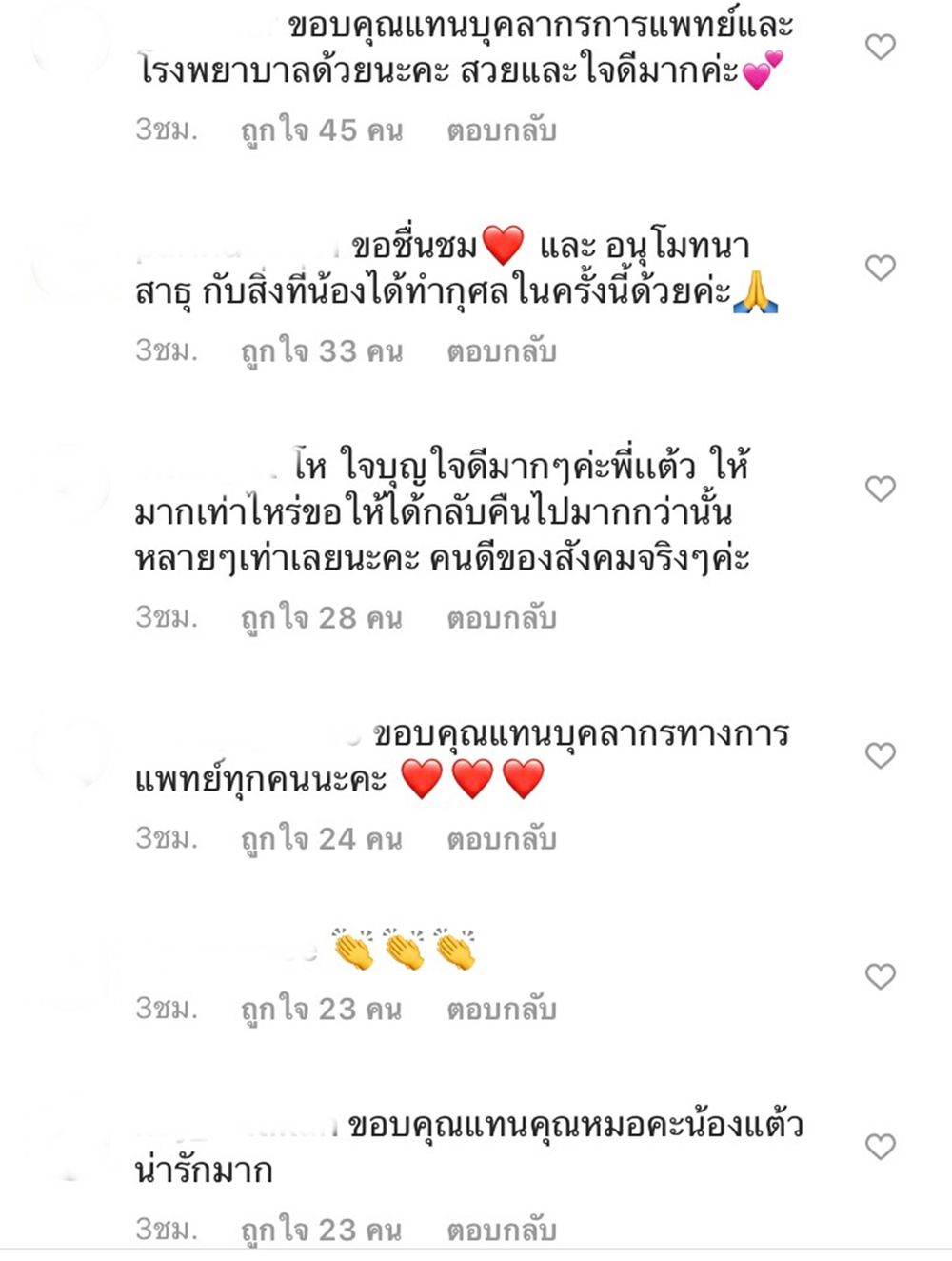Reply to the น่ารักมาก comment
Image resolution: width=952 pixels, height=1261 pixels.
point(501,1230)
